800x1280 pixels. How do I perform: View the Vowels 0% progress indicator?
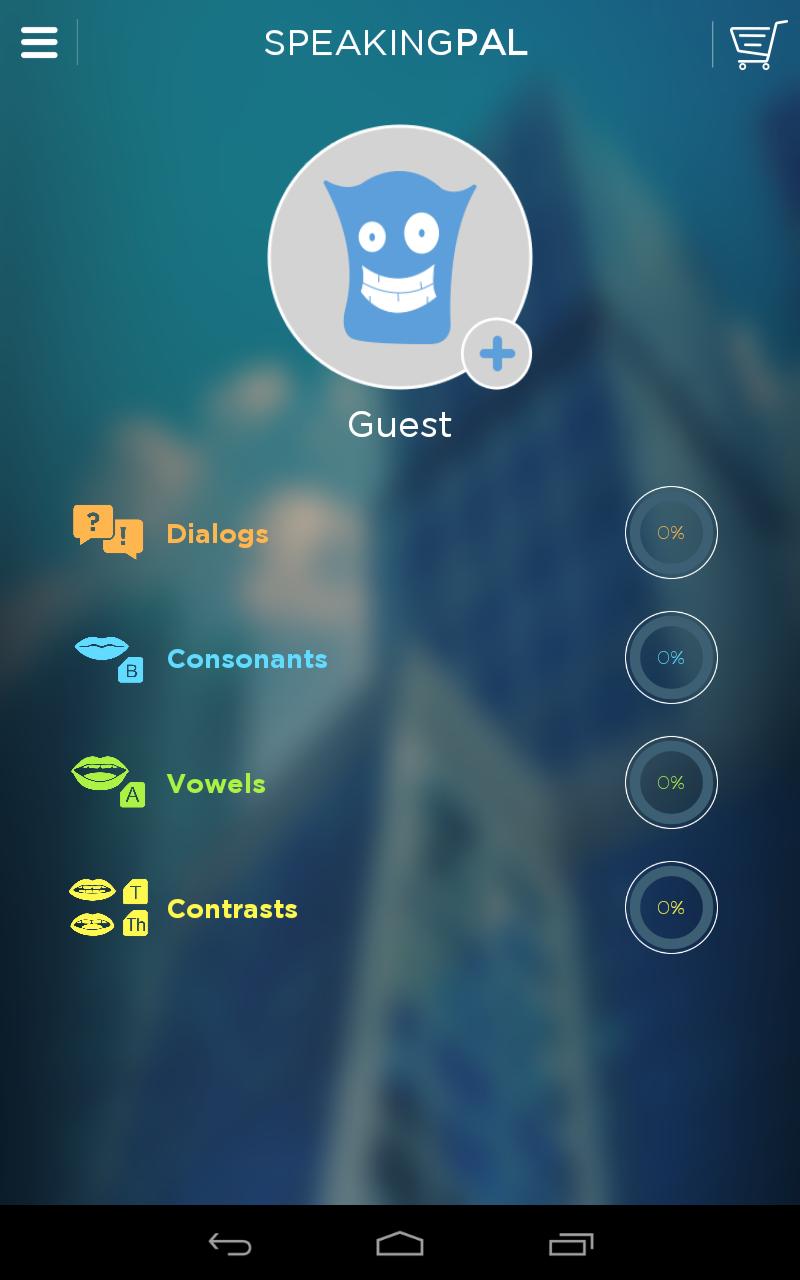tap(671, 782)
